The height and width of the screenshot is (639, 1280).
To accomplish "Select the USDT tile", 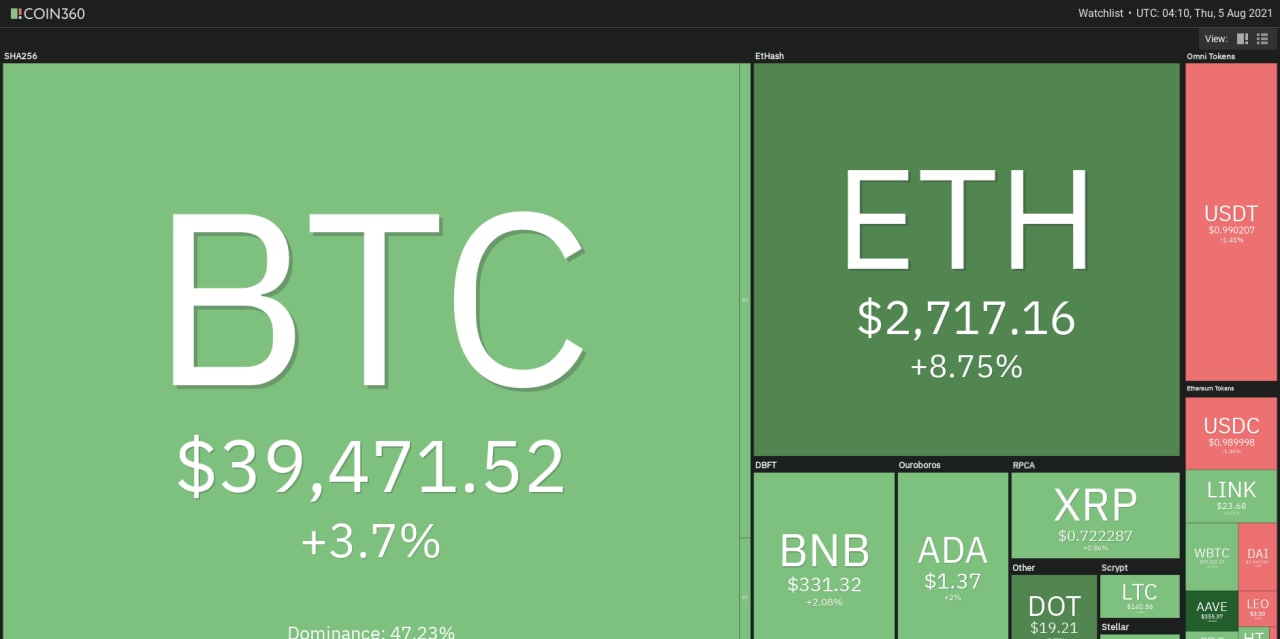I will click(x=1230, y=222).
